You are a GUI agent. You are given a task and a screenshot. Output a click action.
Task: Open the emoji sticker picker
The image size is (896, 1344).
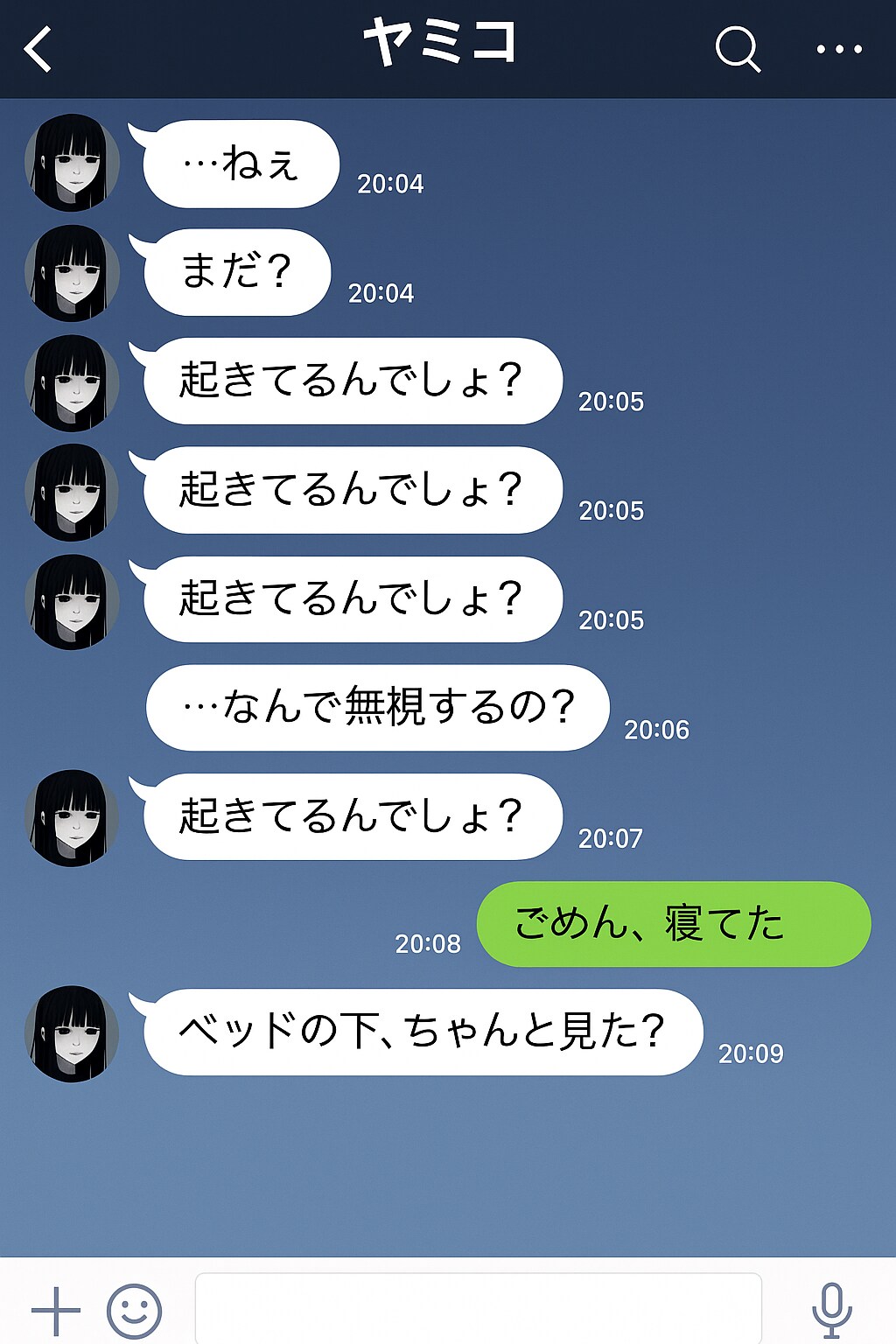[x=134, y=1311]
